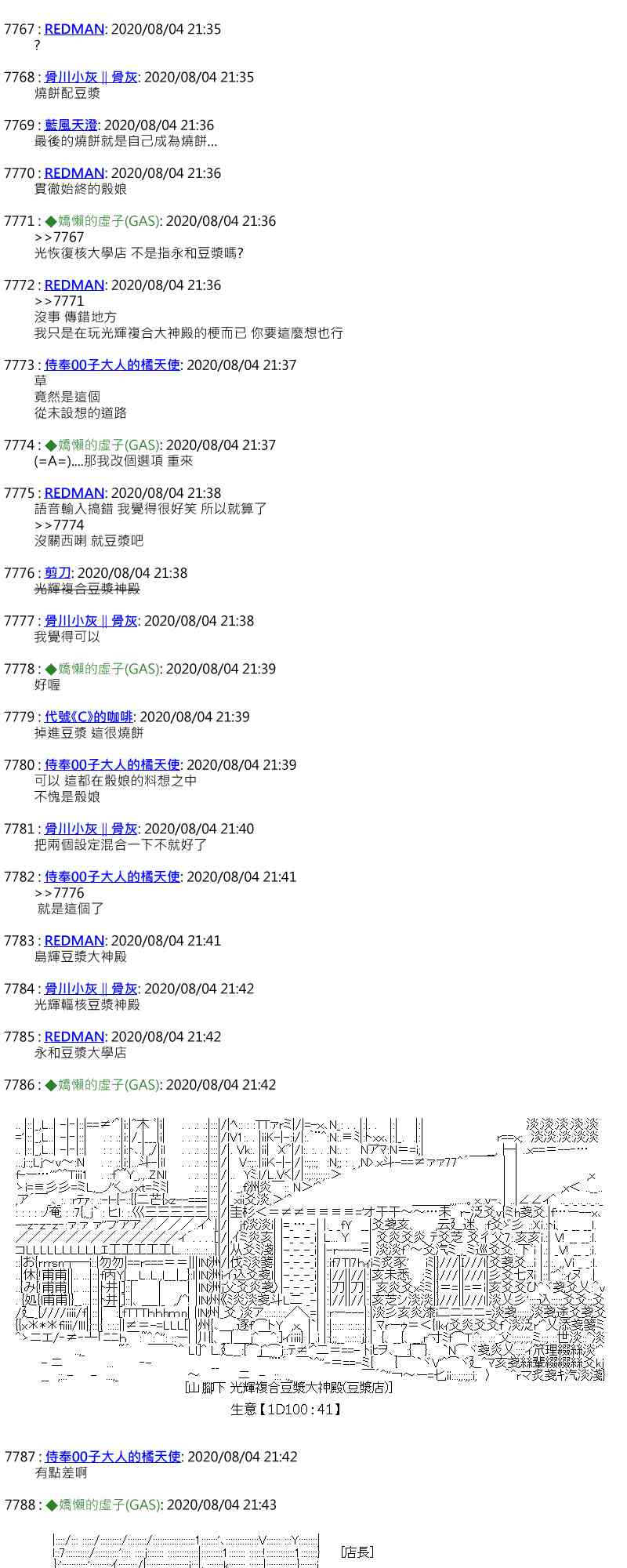627x1568 pixels.
Task: Tap 侍奉00子大人的橘天使 link on post 7782
Action: 112,877
